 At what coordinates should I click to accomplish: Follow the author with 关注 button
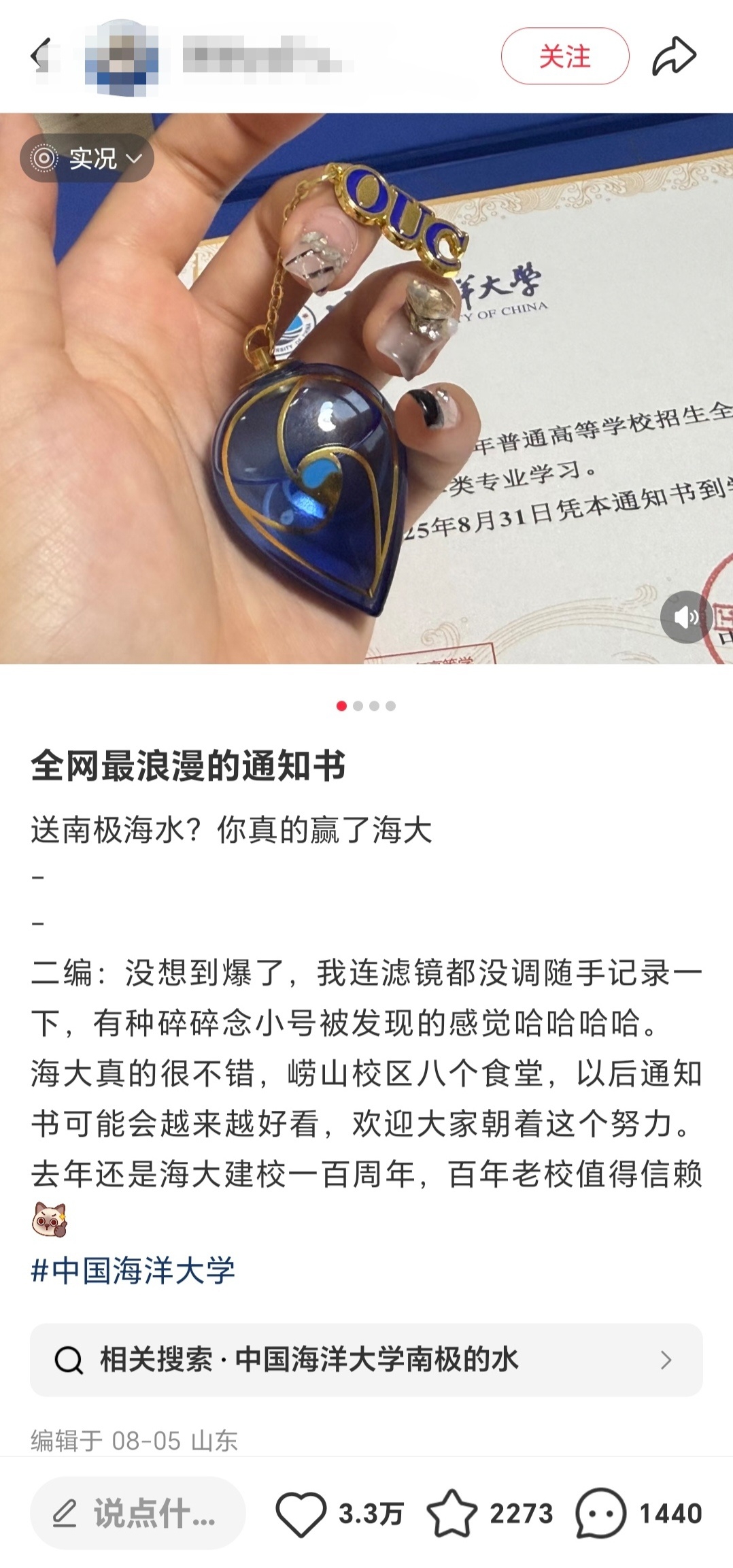(x=564, y=56)
